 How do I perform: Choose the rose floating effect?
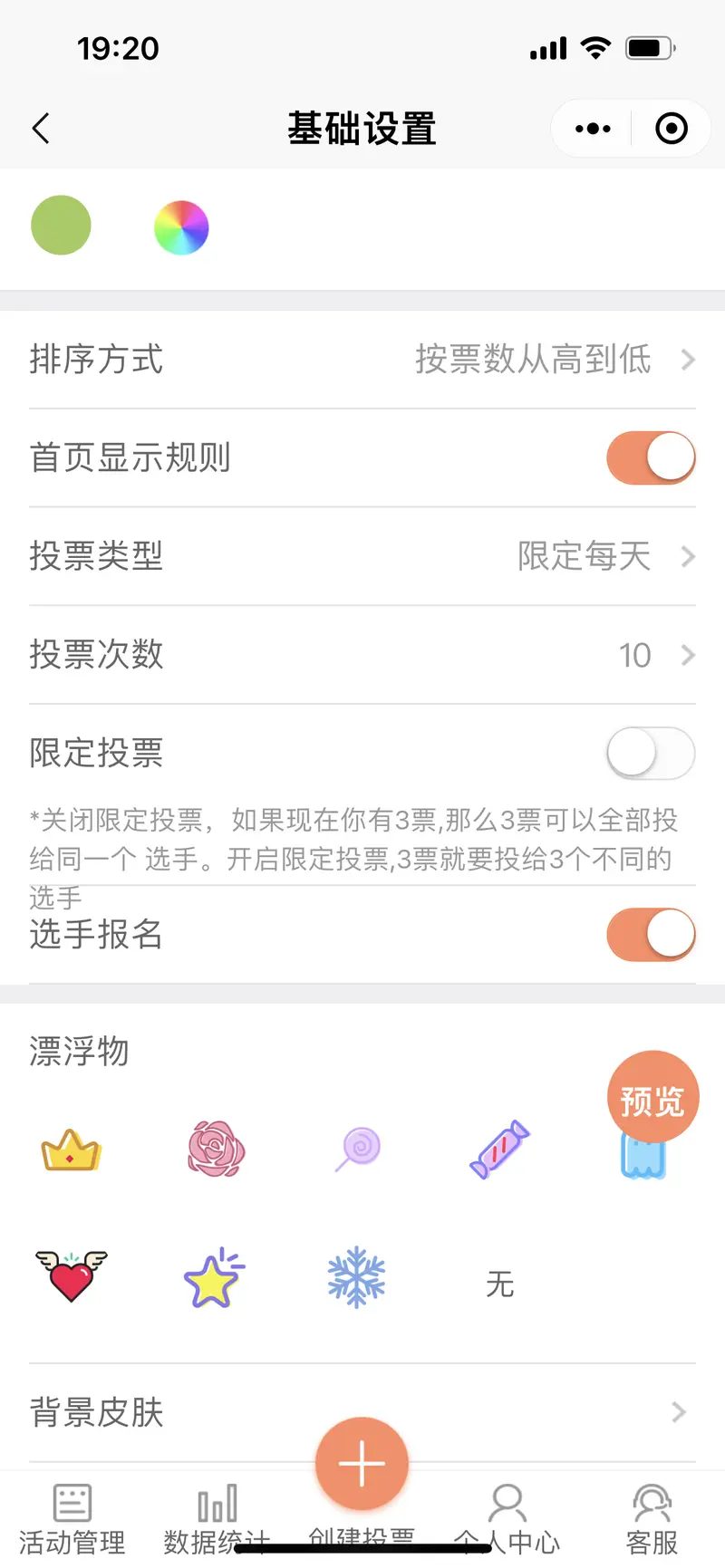click(x=216, y=1149)
